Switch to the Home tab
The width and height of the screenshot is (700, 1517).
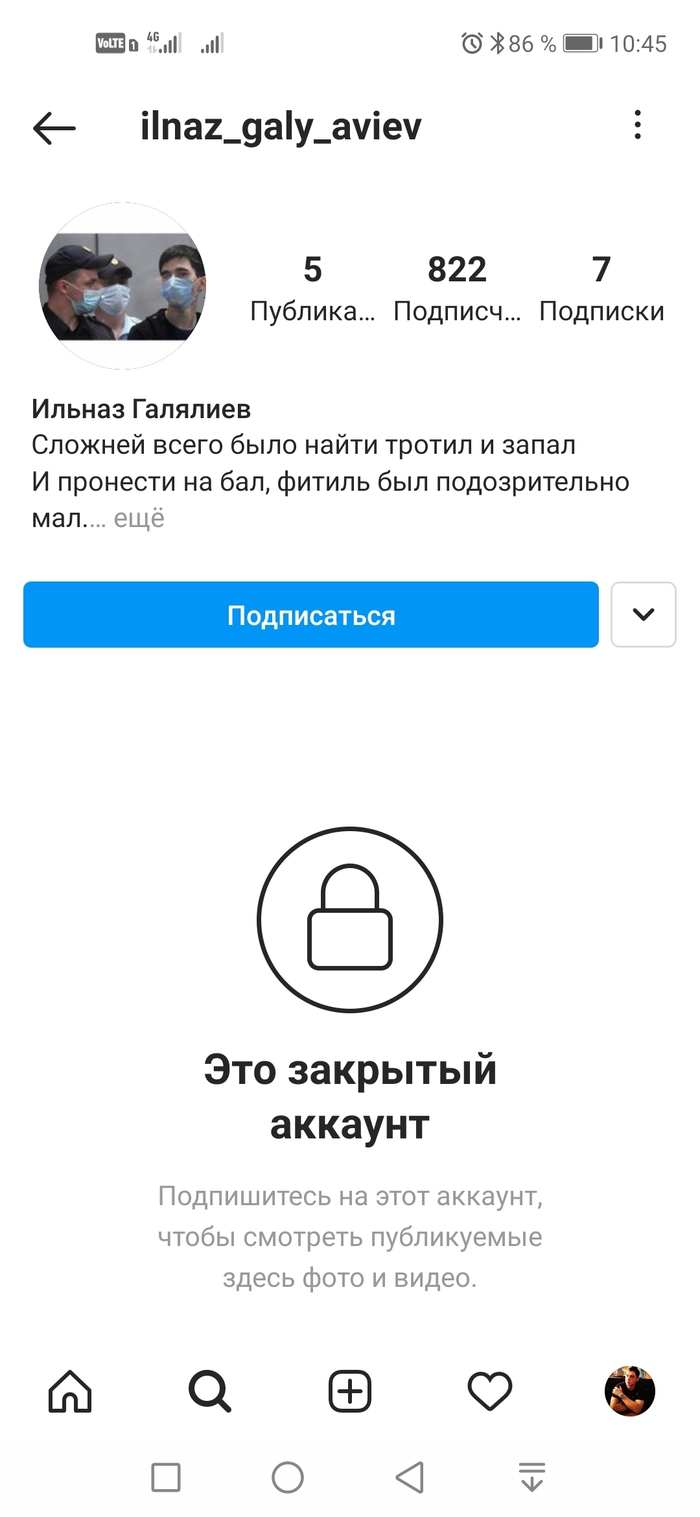[70, 1391]
